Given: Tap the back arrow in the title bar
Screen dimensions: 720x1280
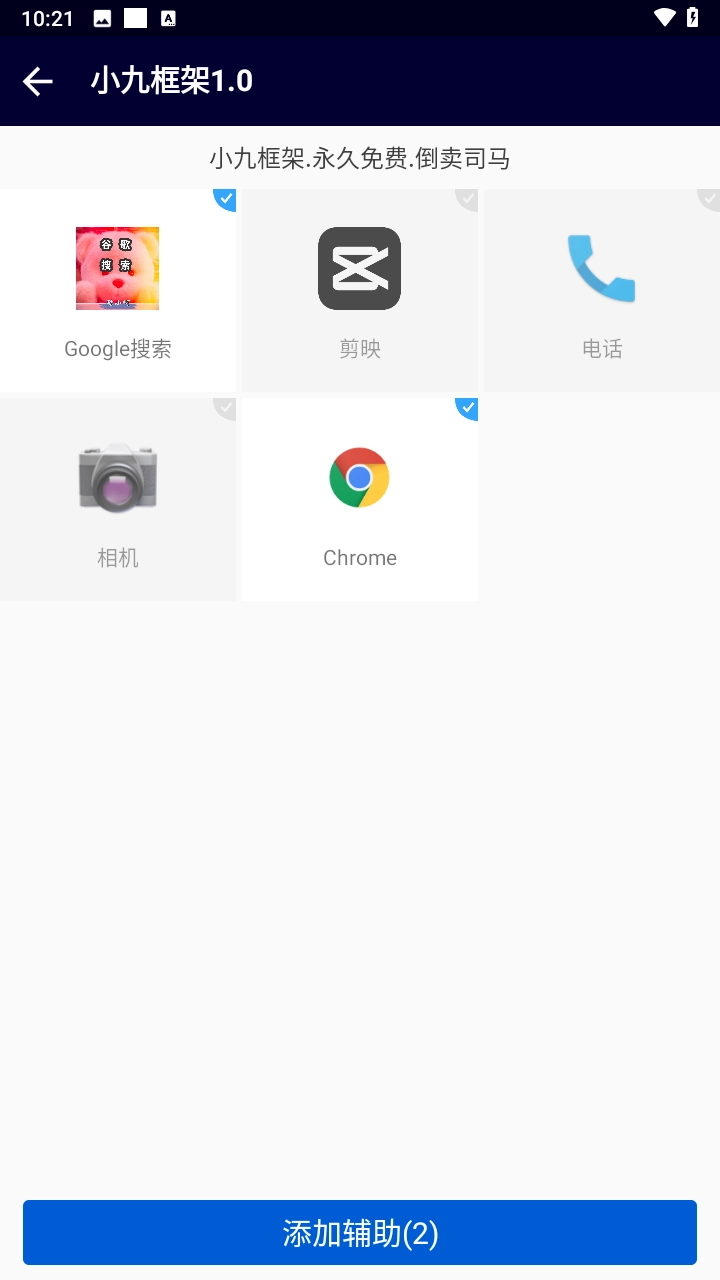Looking at the screenshot, I should pyautogui.click(x=36, y=81).
